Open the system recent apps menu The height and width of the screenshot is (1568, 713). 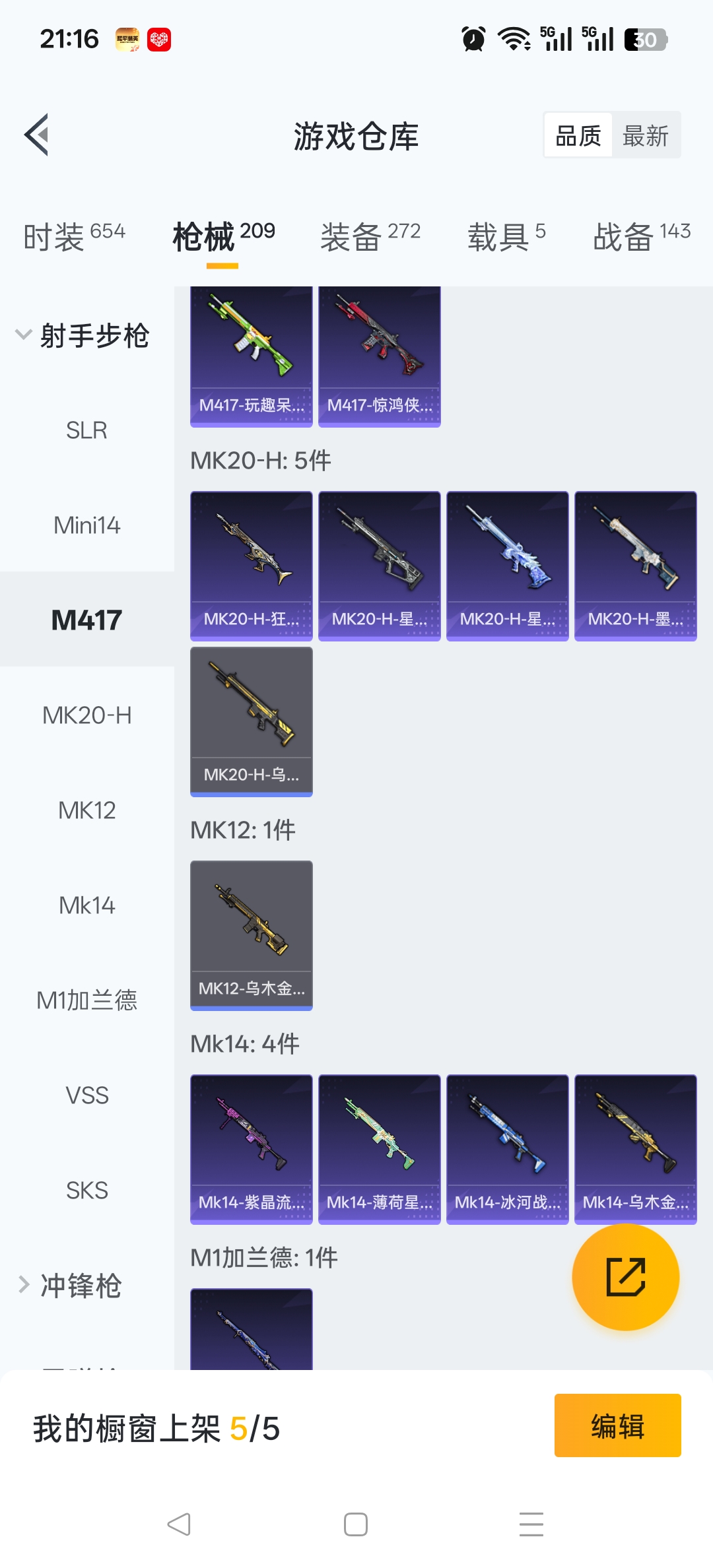[x=531, y=1524]
